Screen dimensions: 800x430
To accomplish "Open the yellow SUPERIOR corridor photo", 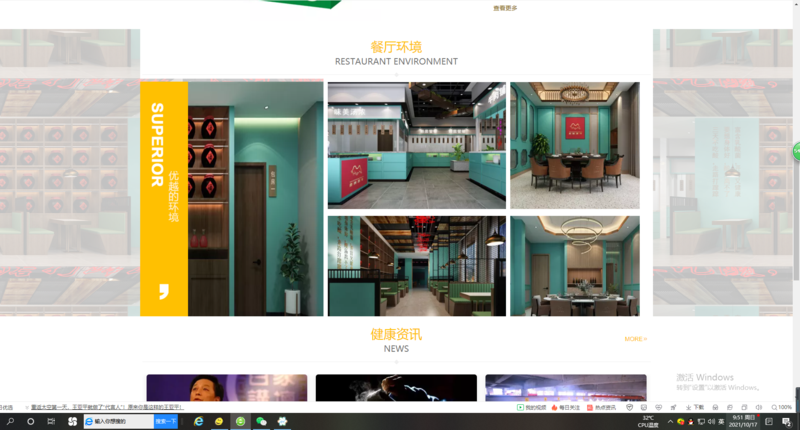I will [x=231, y=198].
